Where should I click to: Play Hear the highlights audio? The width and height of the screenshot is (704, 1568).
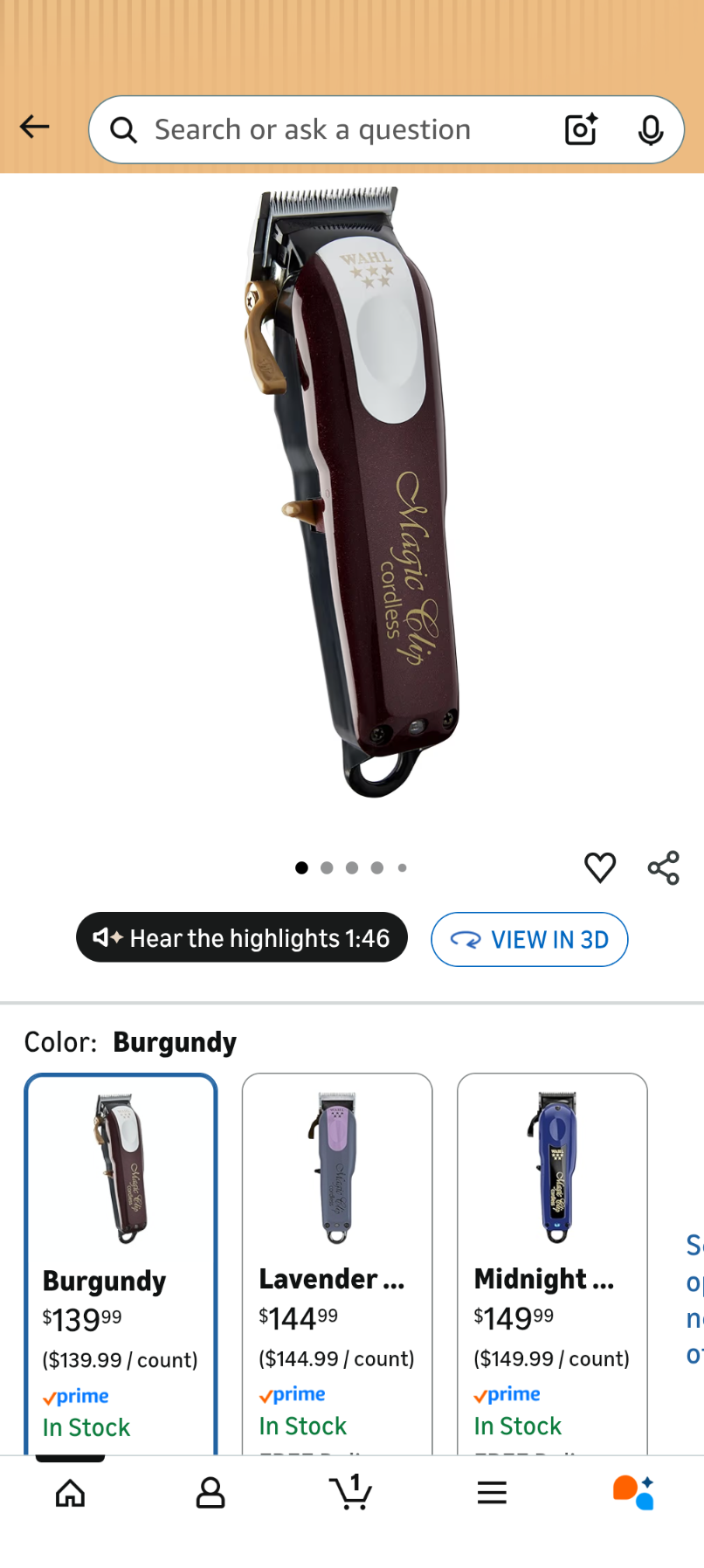pos(242,938)
